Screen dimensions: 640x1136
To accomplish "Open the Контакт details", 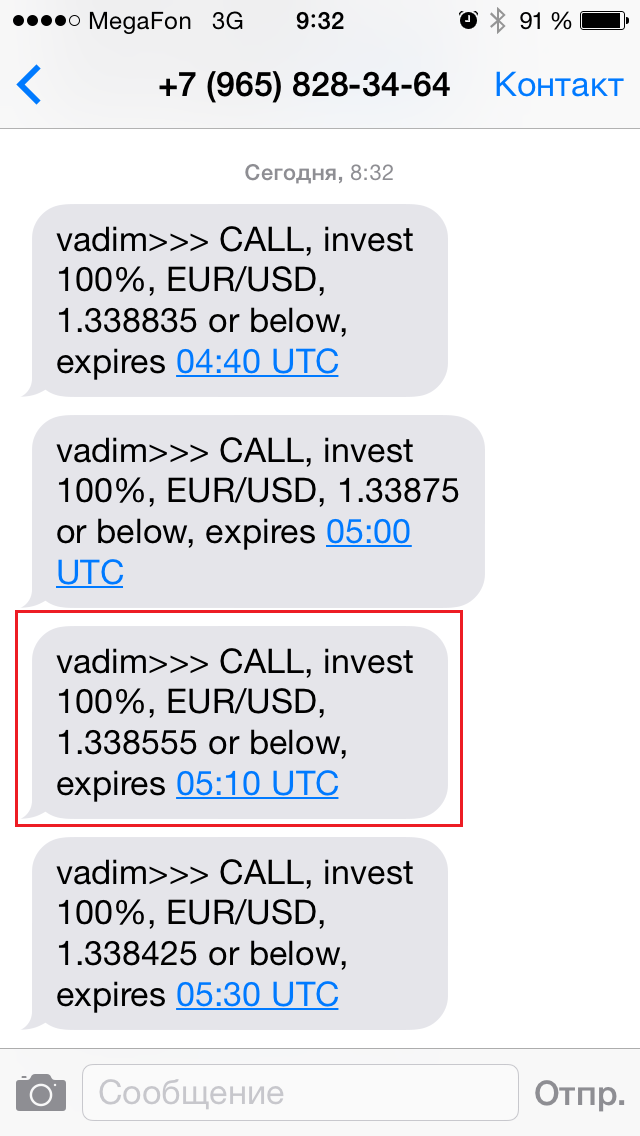I will (x=558, y=85).
